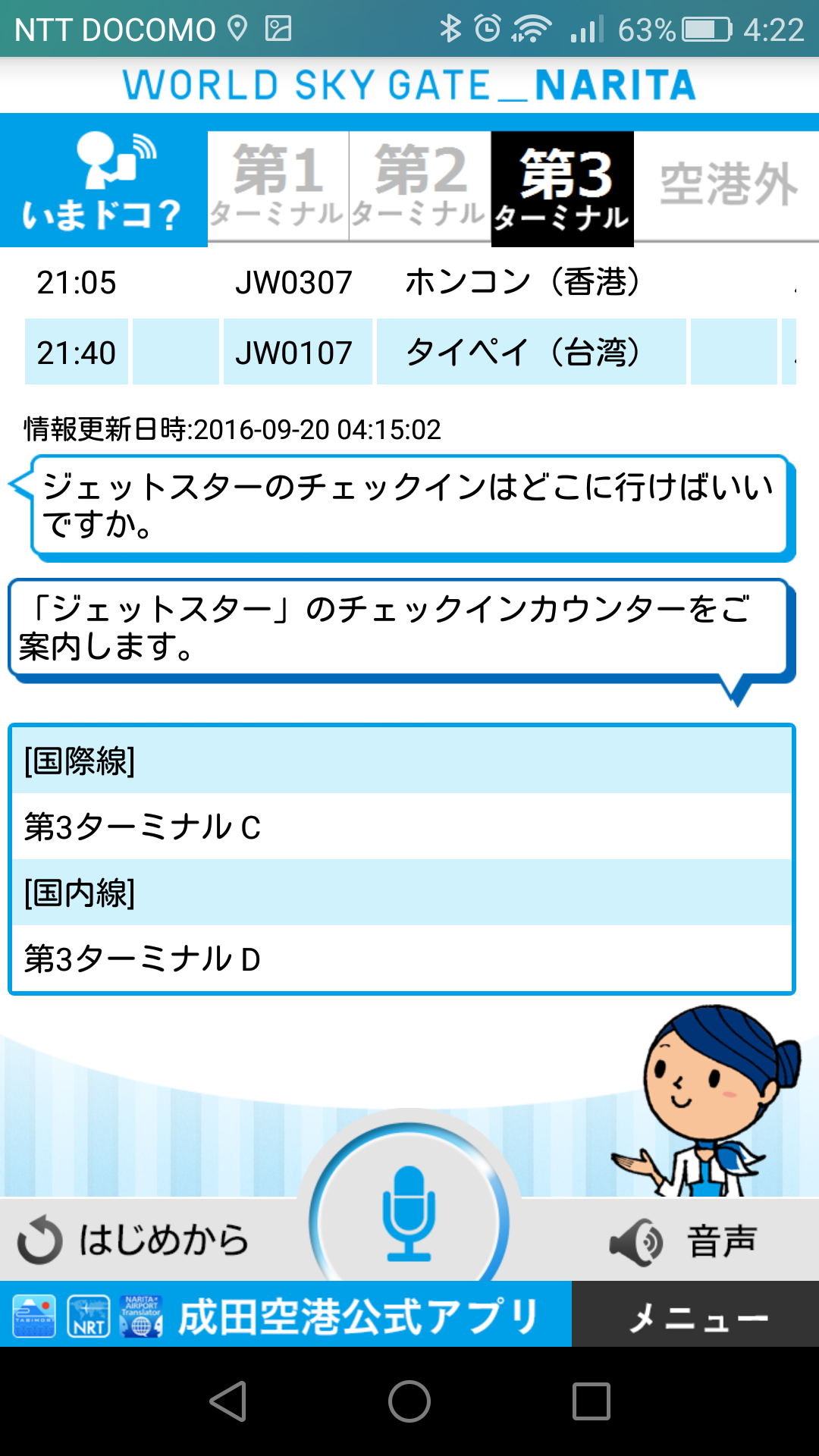Select the JW0307 Hong Kong flight row

coord(409,284)
